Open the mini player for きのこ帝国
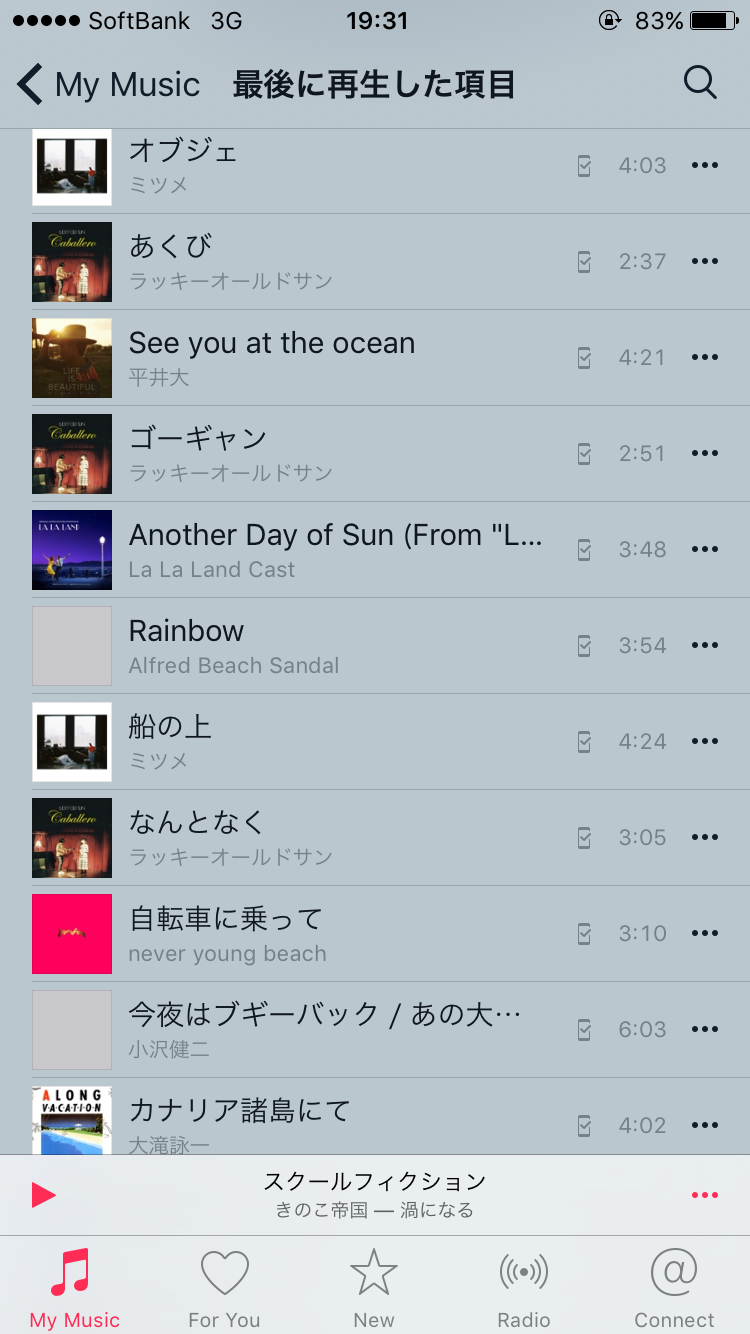The height and width of the screenshot is (1334, 750). [375, 1195]
